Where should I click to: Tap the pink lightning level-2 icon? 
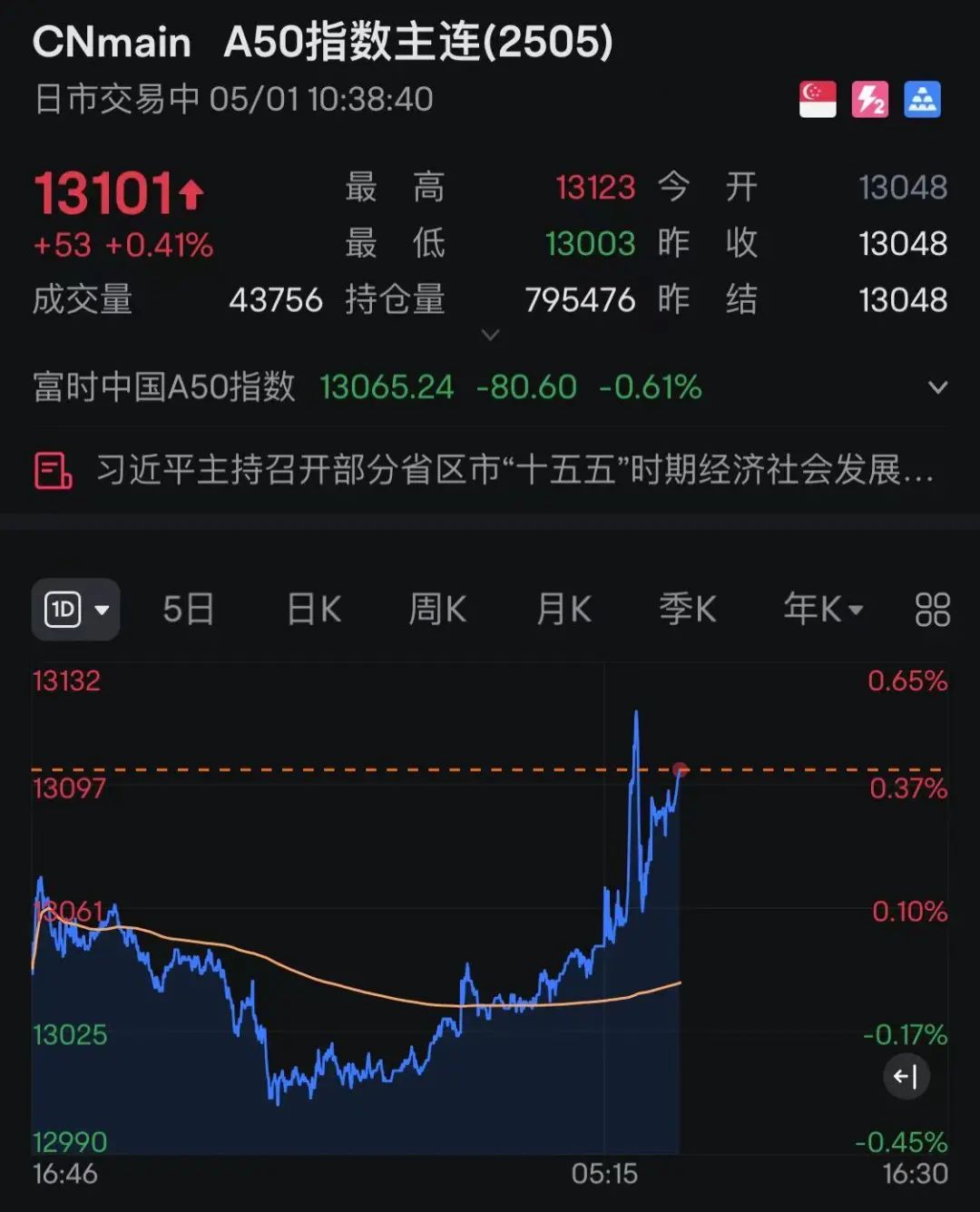[x=870, y=100]
